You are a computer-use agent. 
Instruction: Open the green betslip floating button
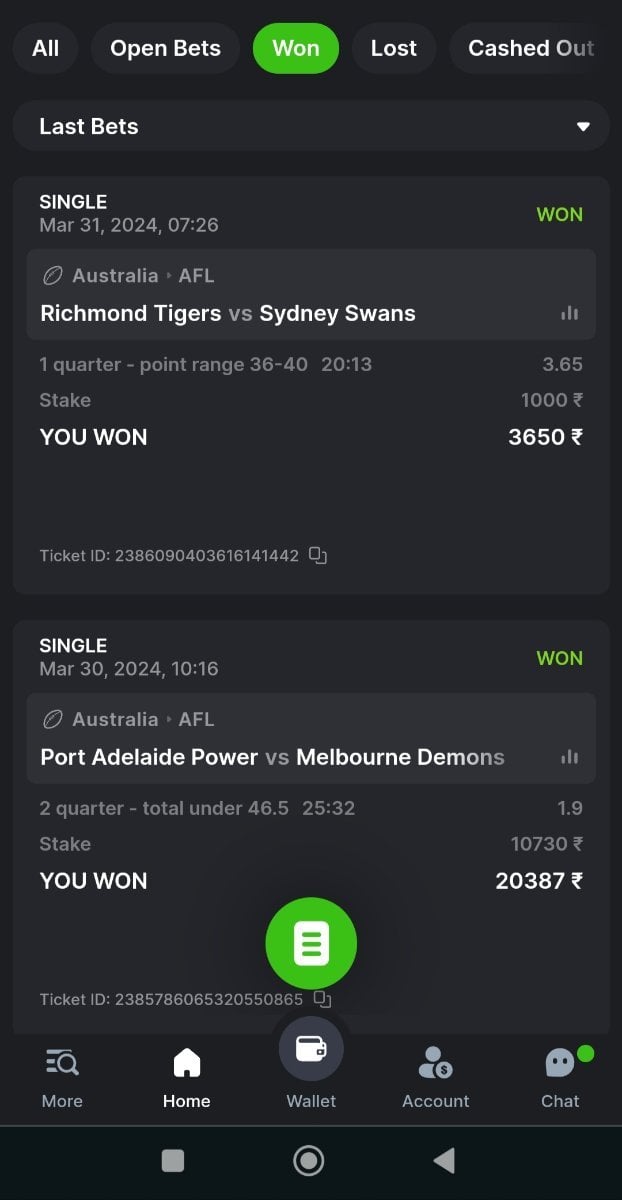311,943
